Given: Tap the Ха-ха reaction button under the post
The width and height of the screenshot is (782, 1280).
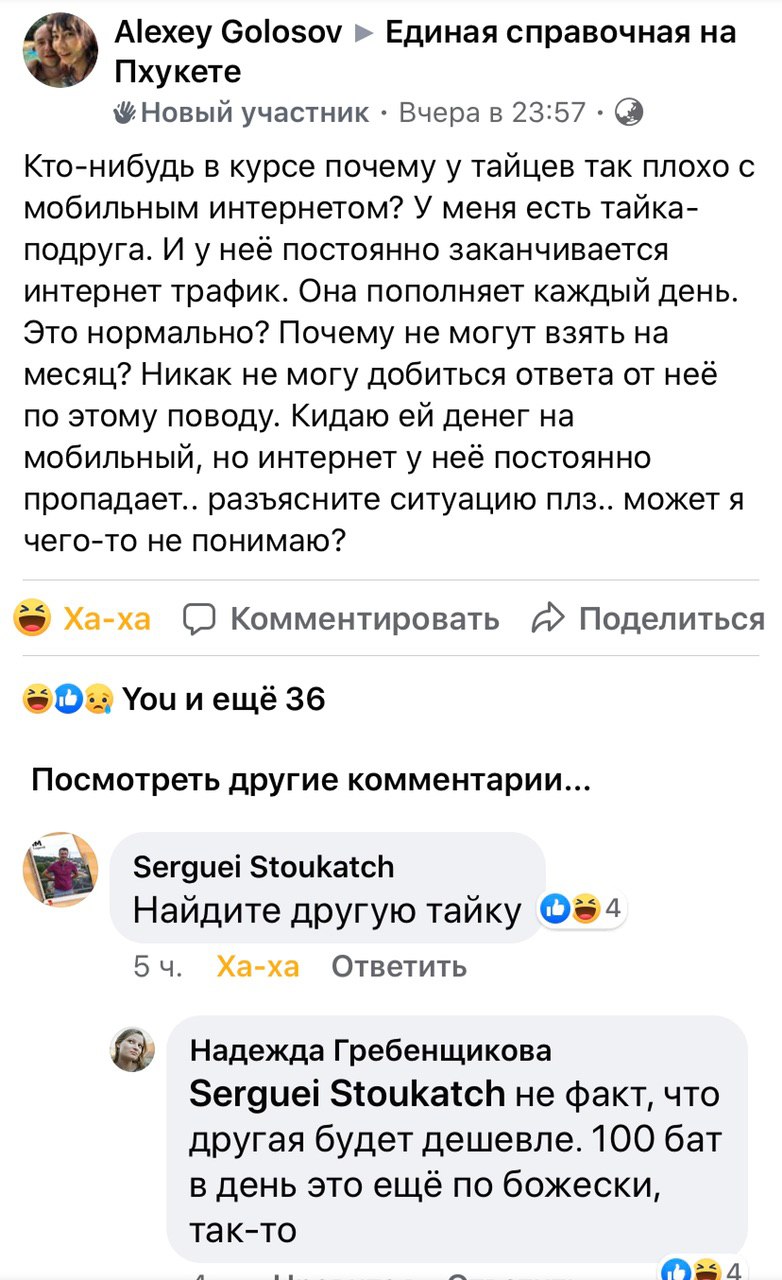Looking at the screenshot, I should click(83, 619).
